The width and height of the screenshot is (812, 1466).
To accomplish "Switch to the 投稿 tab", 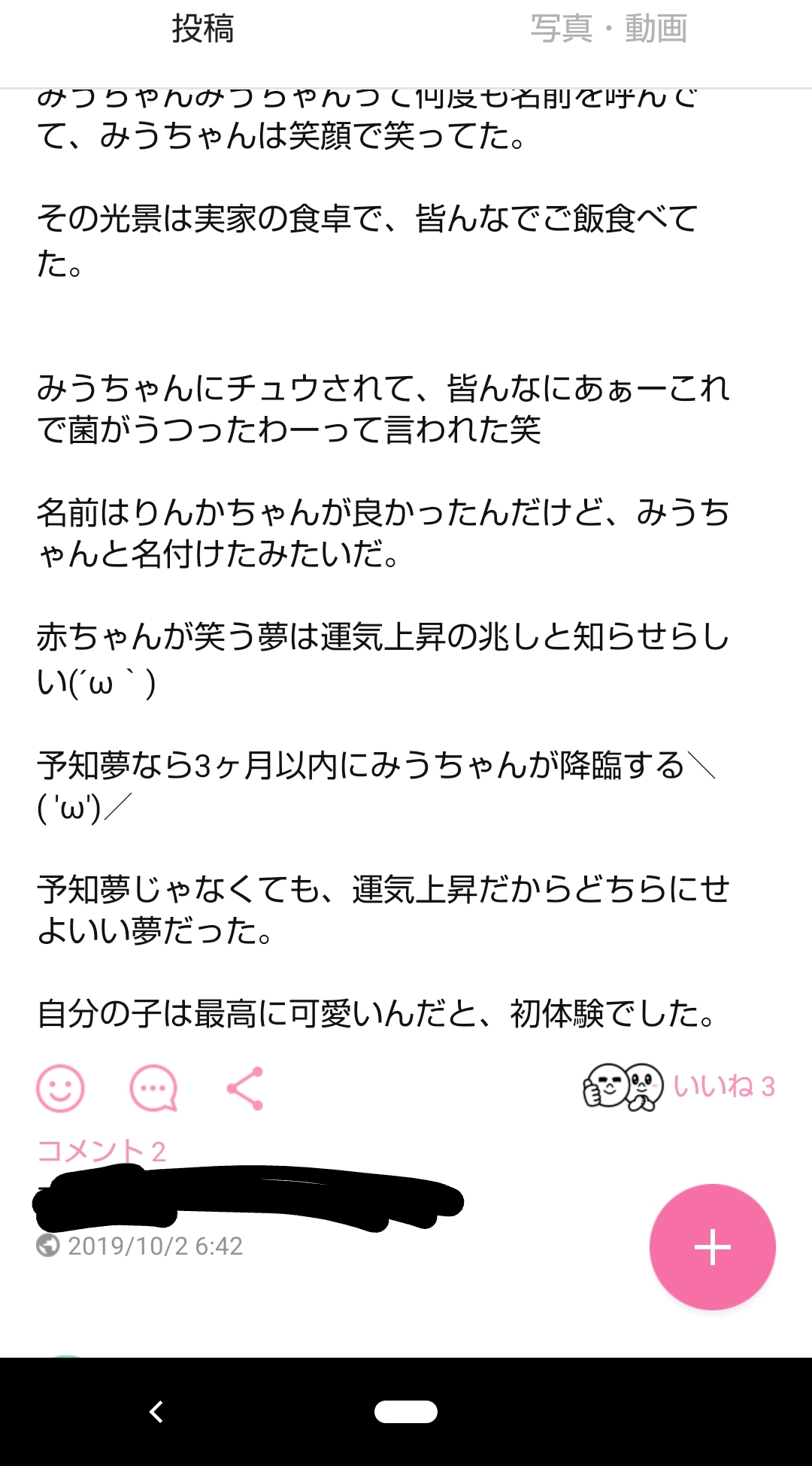I will click(x=203, y=30).
